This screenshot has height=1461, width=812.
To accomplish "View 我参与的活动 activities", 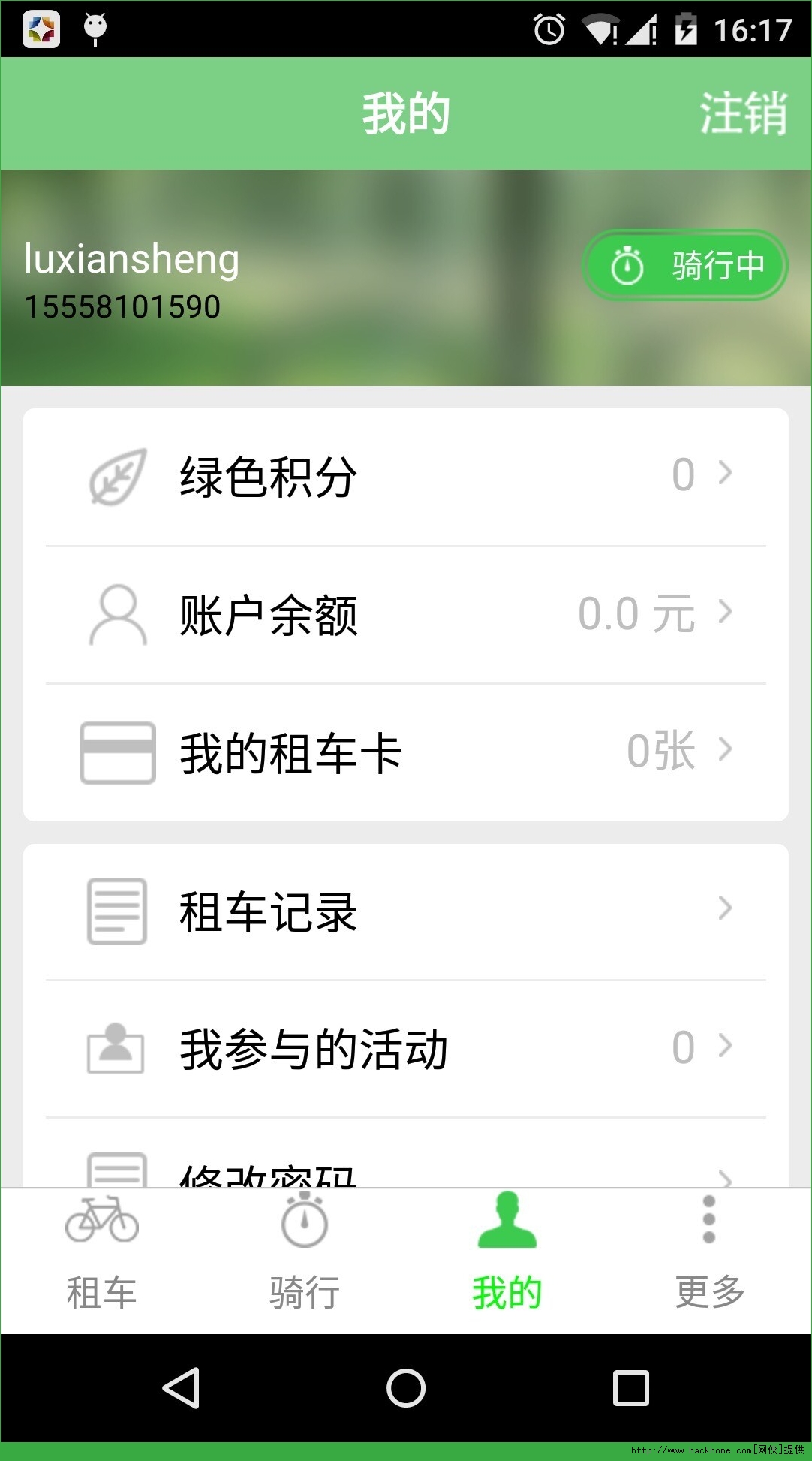I will (x=405, y=1049).
